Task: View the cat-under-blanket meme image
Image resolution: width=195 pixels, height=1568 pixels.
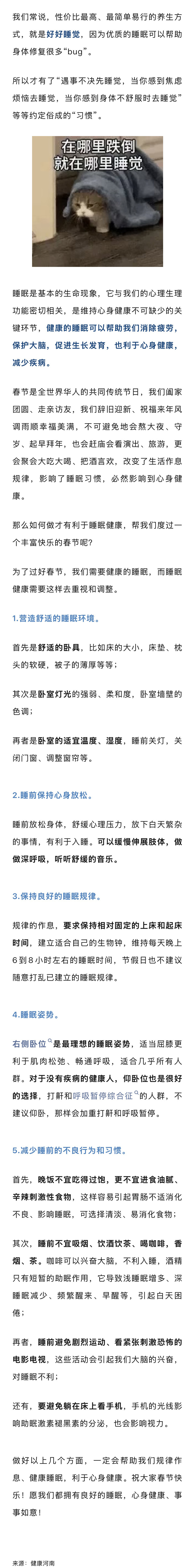Action: [97, 201]
